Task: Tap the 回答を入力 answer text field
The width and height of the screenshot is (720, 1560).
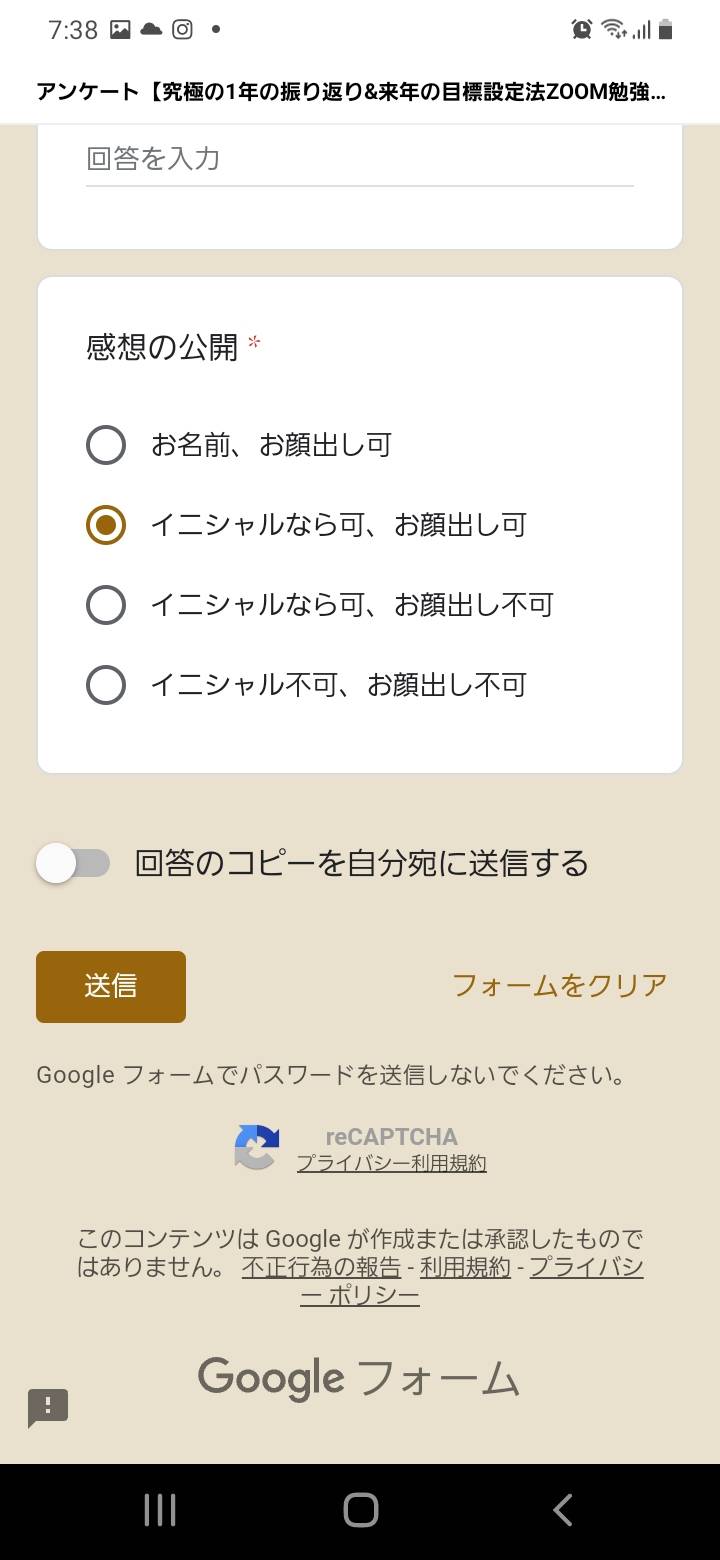Action: coord(360,159)
